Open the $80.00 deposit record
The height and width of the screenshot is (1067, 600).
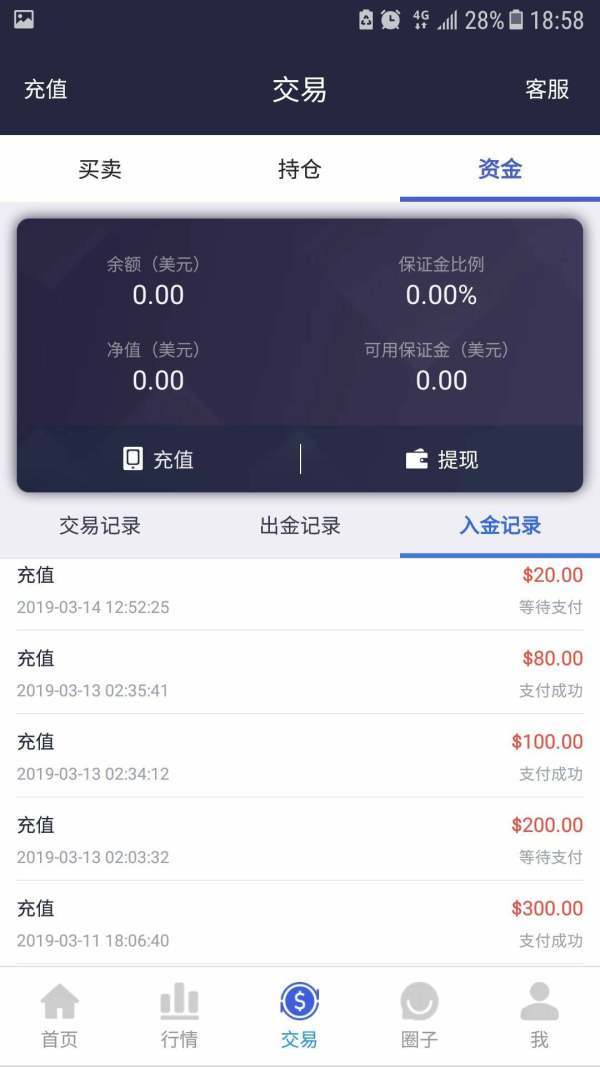click(300, 672)
